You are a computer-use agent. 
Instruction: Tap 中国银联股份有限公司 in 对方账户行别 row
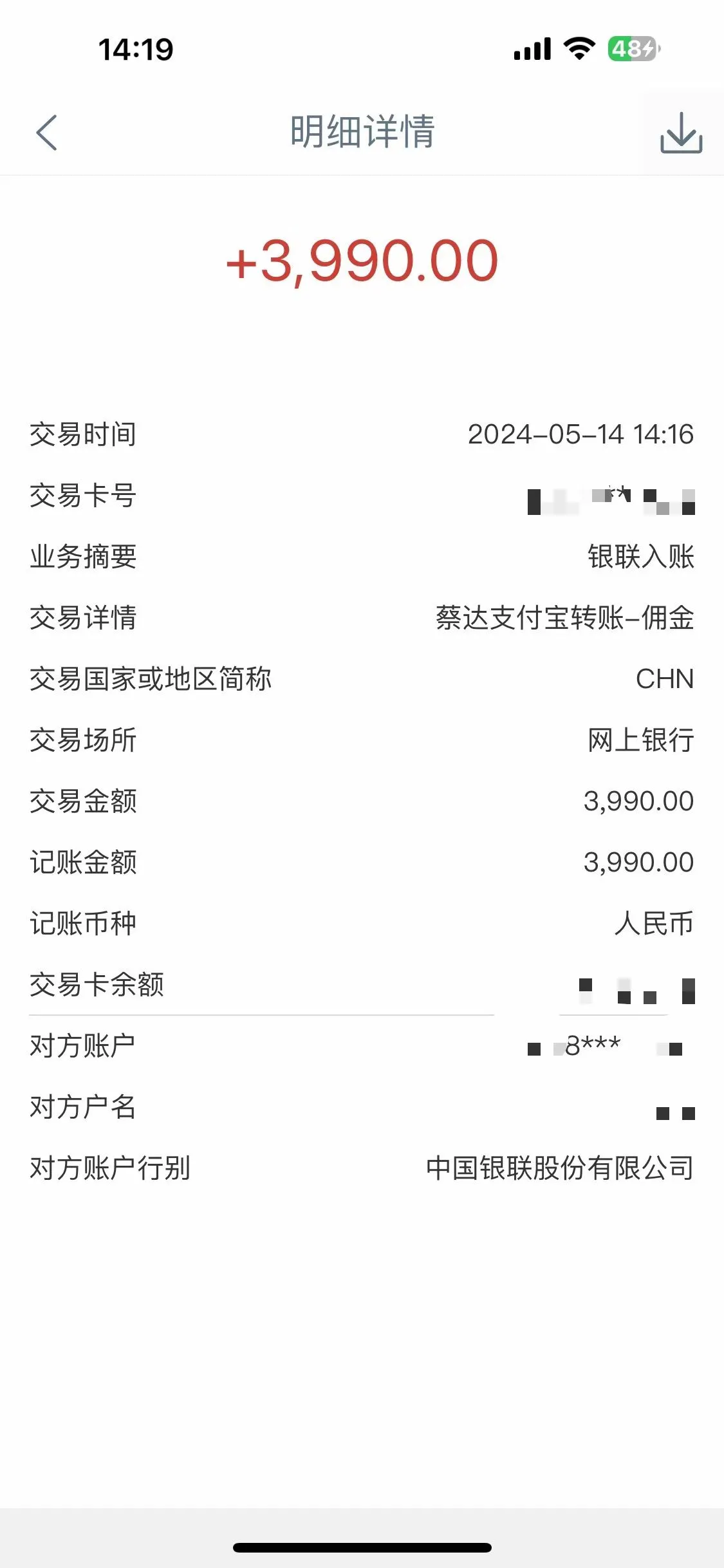(x=560, y=1170)
